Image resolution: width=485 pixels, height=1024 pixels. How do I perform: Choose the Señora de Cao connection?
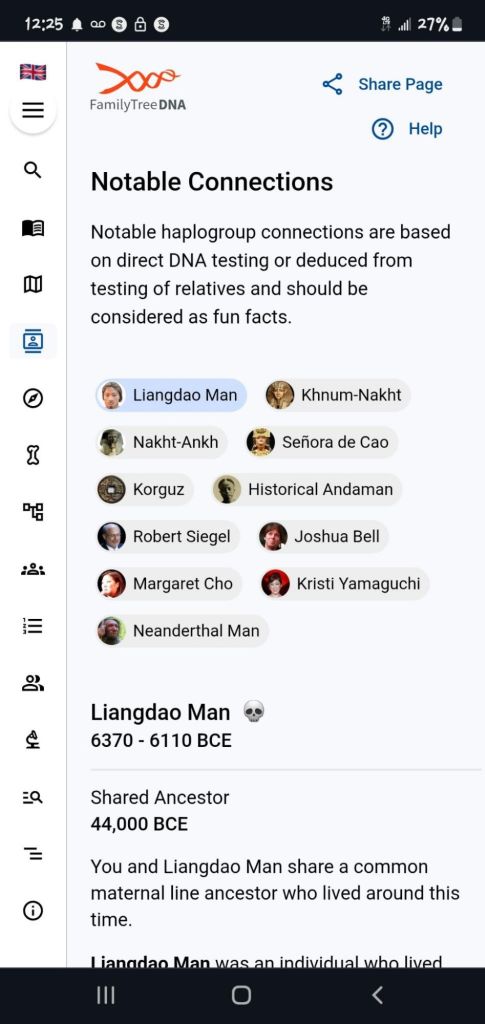point(321,442)
